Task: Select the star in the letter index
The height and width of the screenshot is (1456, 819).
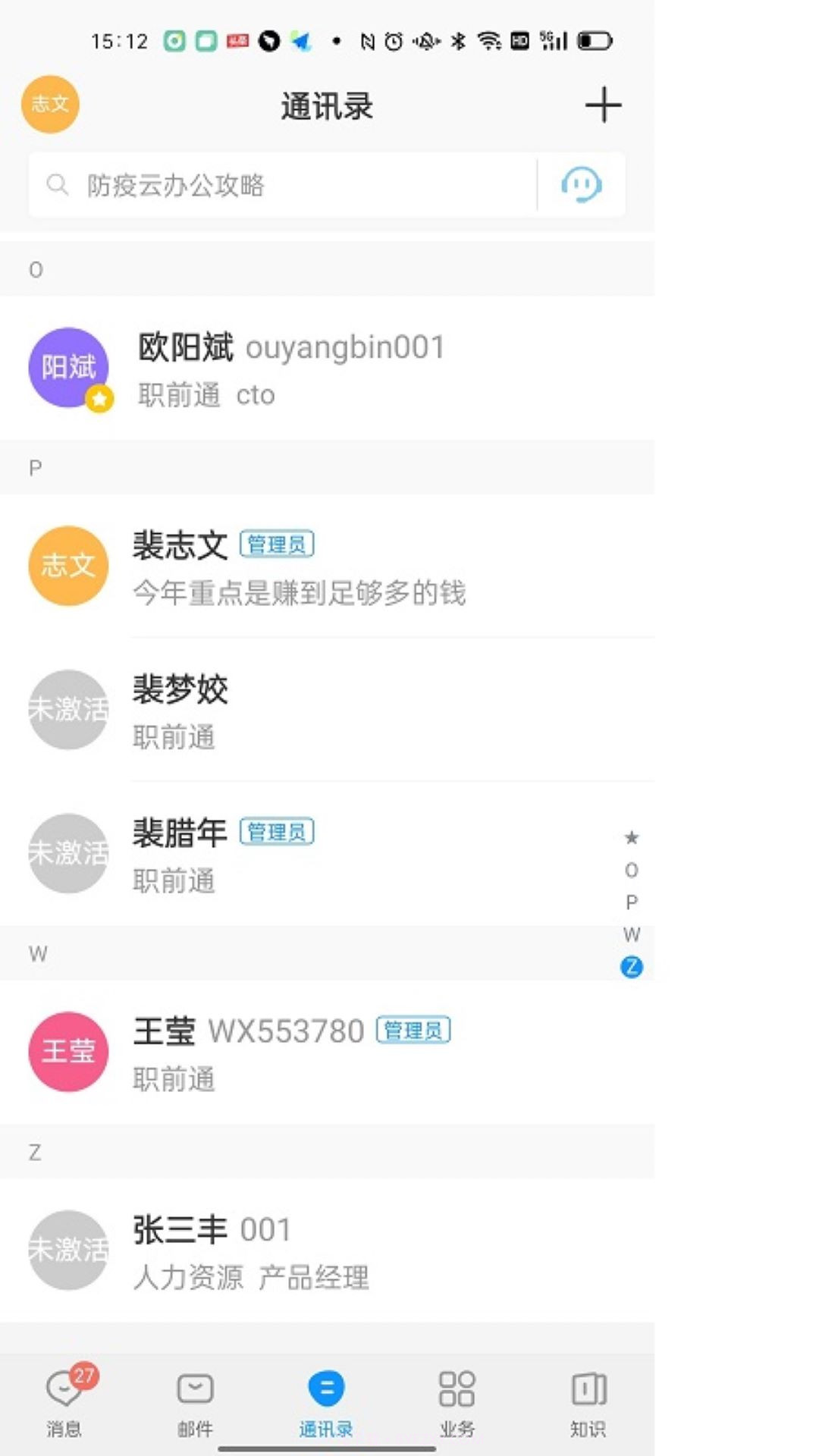Action: (x=630, y=838)
